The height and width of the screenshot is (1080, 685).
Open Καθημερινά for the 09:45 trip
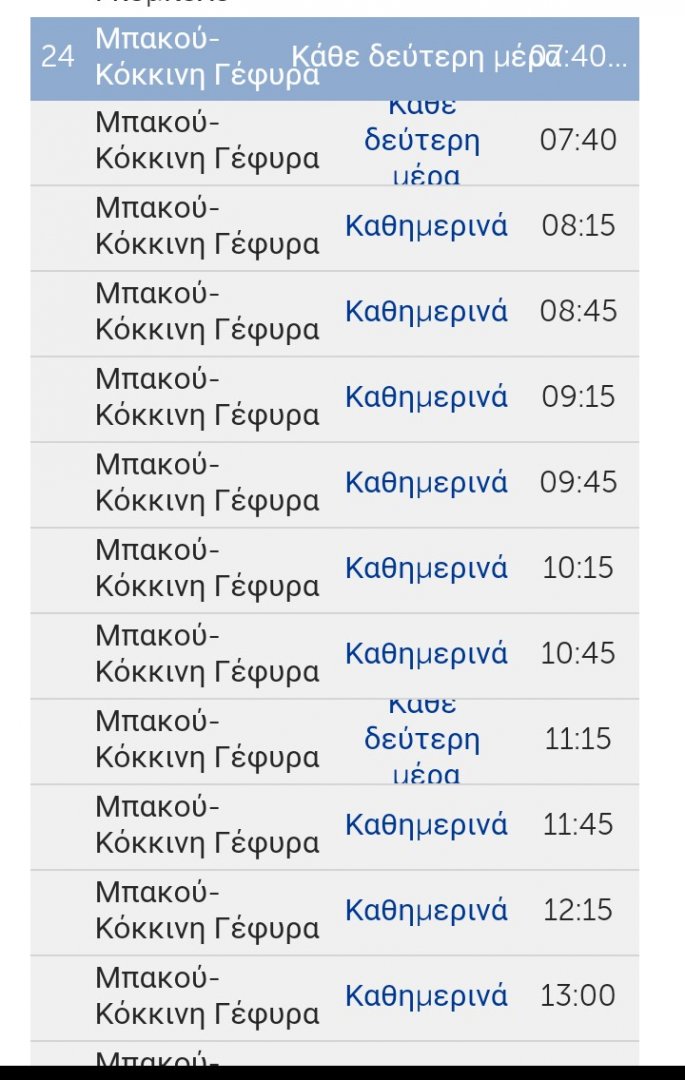click(426, 483)
